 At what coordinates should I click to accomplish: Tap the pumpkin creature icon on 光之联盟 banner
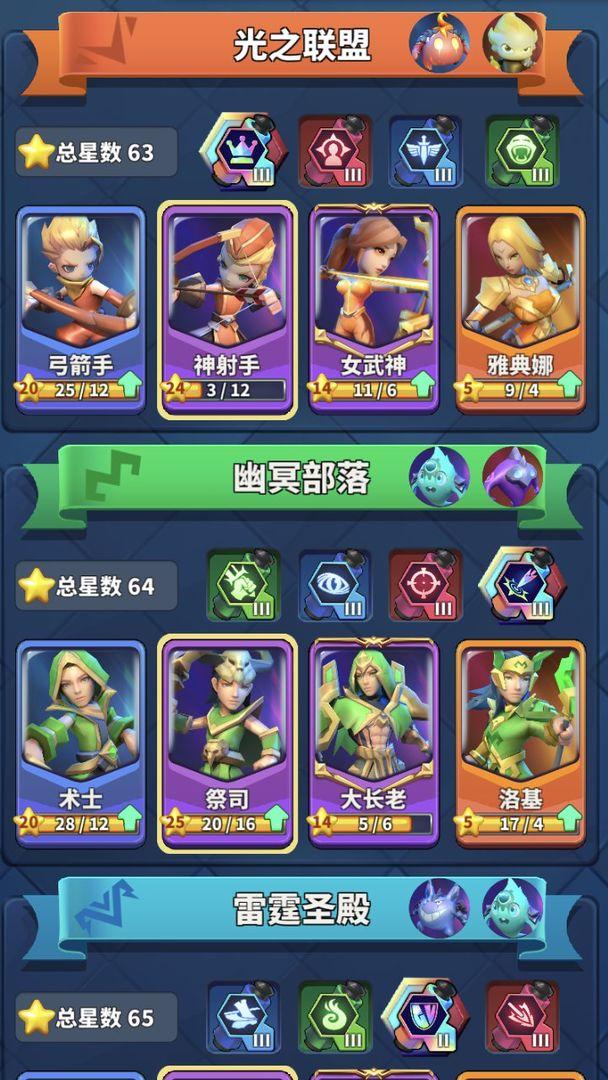[x=439, y=42]
